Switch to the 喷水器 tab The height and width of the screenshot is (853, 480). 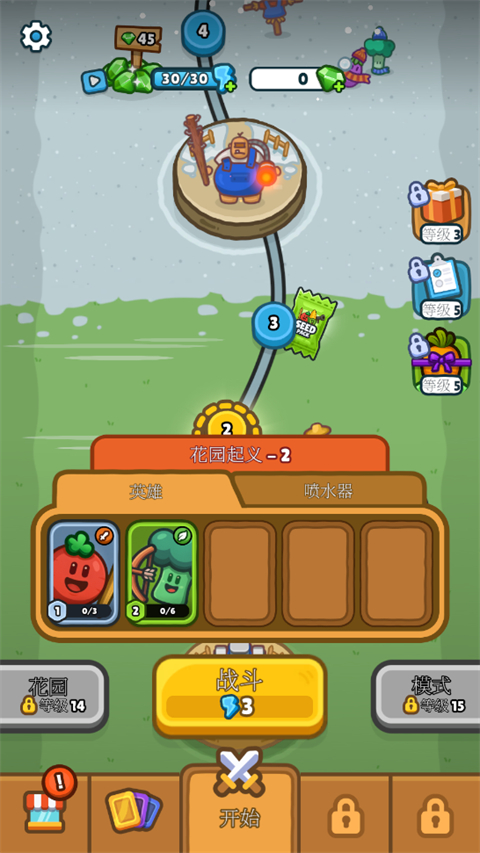pyautogui.click(x=328, y=491)
